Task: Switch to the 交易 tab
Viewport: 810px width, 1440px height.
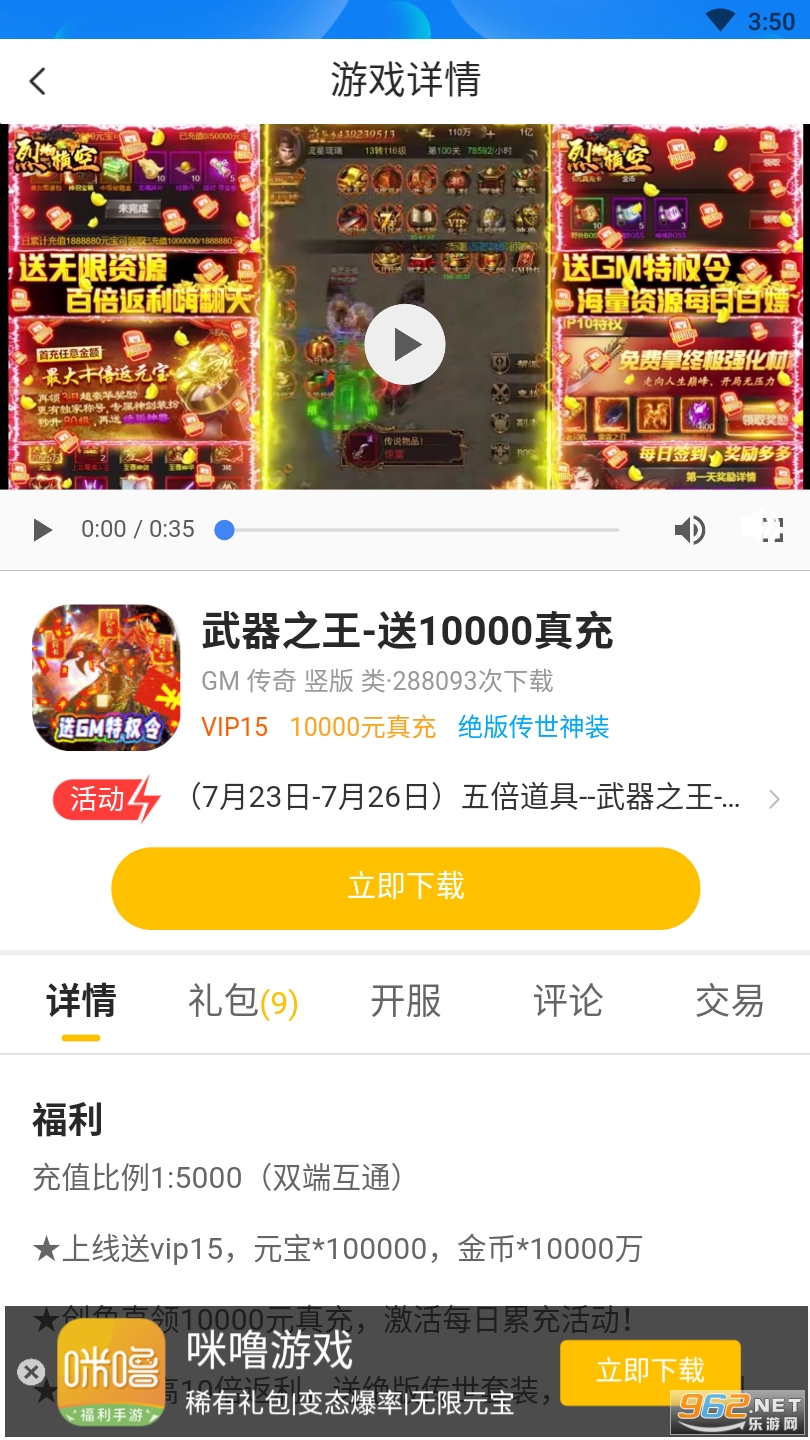Action: click(729, 1001)
